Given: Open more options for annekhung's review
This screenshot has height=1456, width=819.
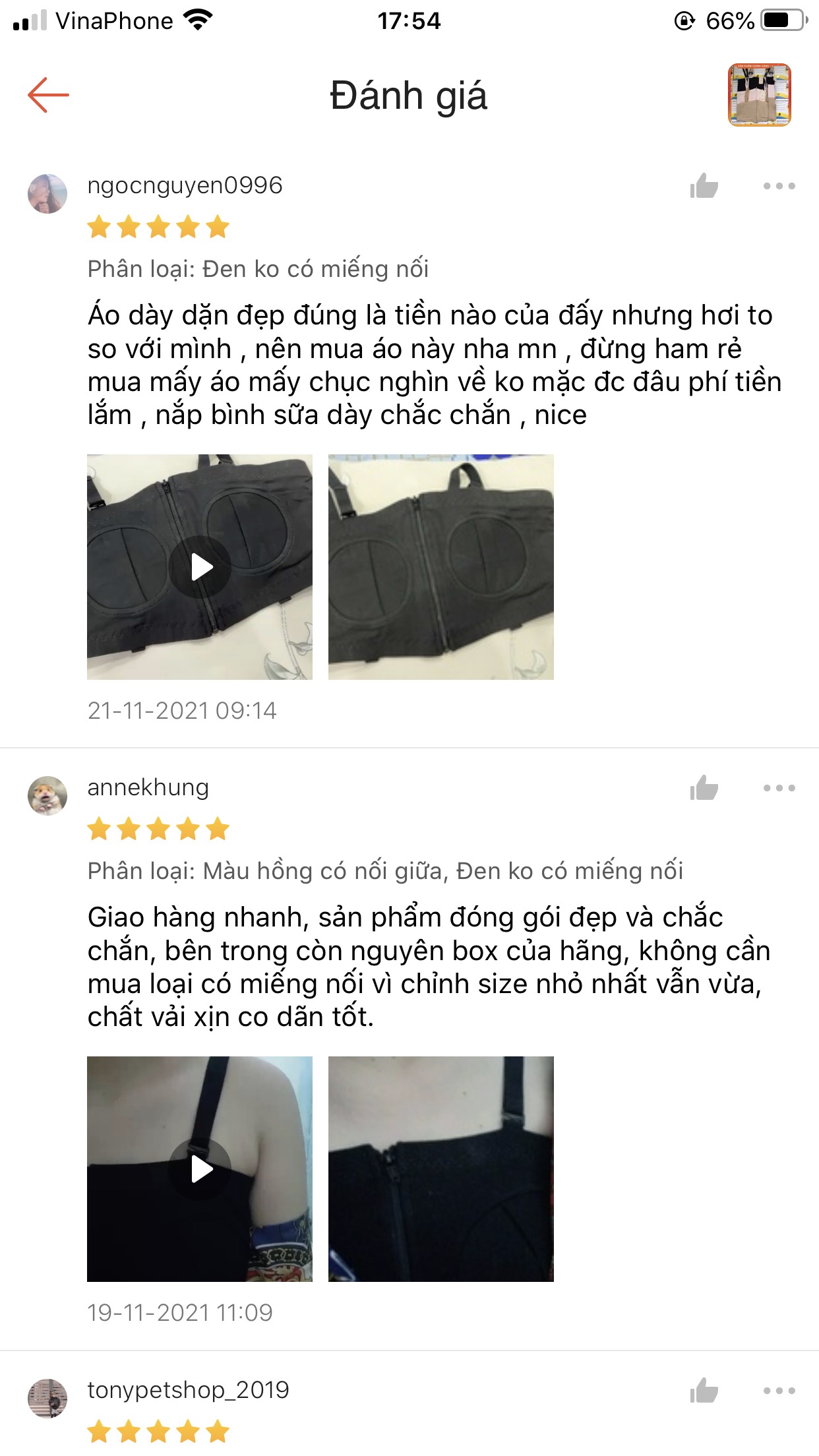Looking at the screenshot, I should coord(779,788).
